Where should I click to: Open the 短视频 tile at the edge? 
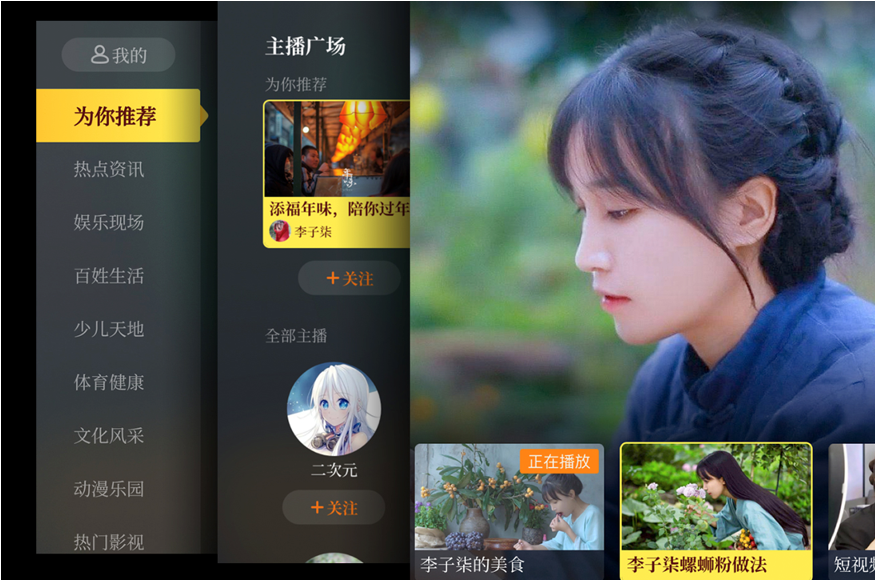(x=852, y=510)
